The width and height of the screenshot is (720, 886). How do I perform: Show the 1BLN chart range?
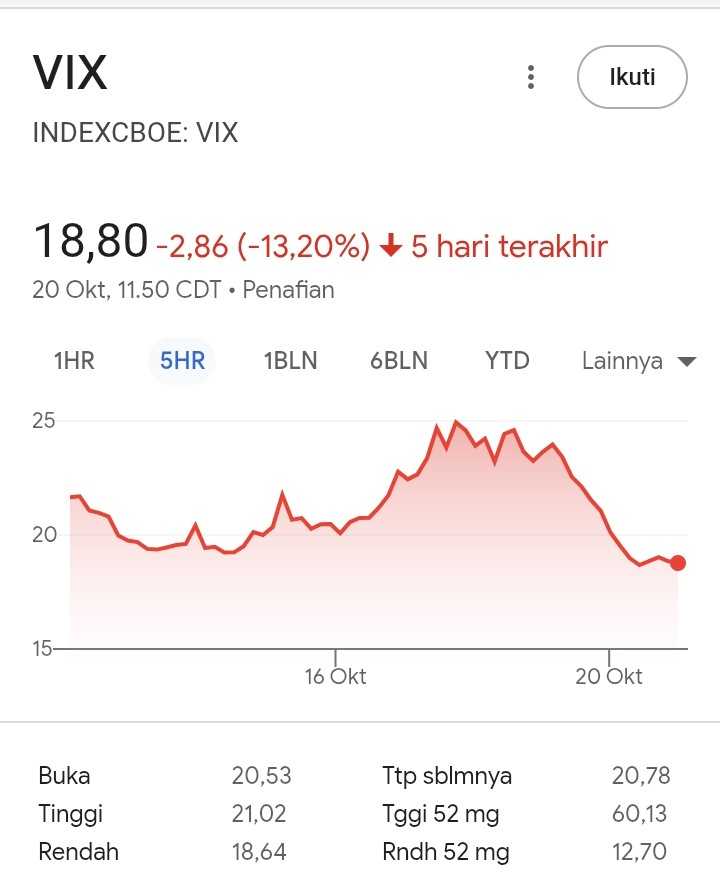pos(290,361)
